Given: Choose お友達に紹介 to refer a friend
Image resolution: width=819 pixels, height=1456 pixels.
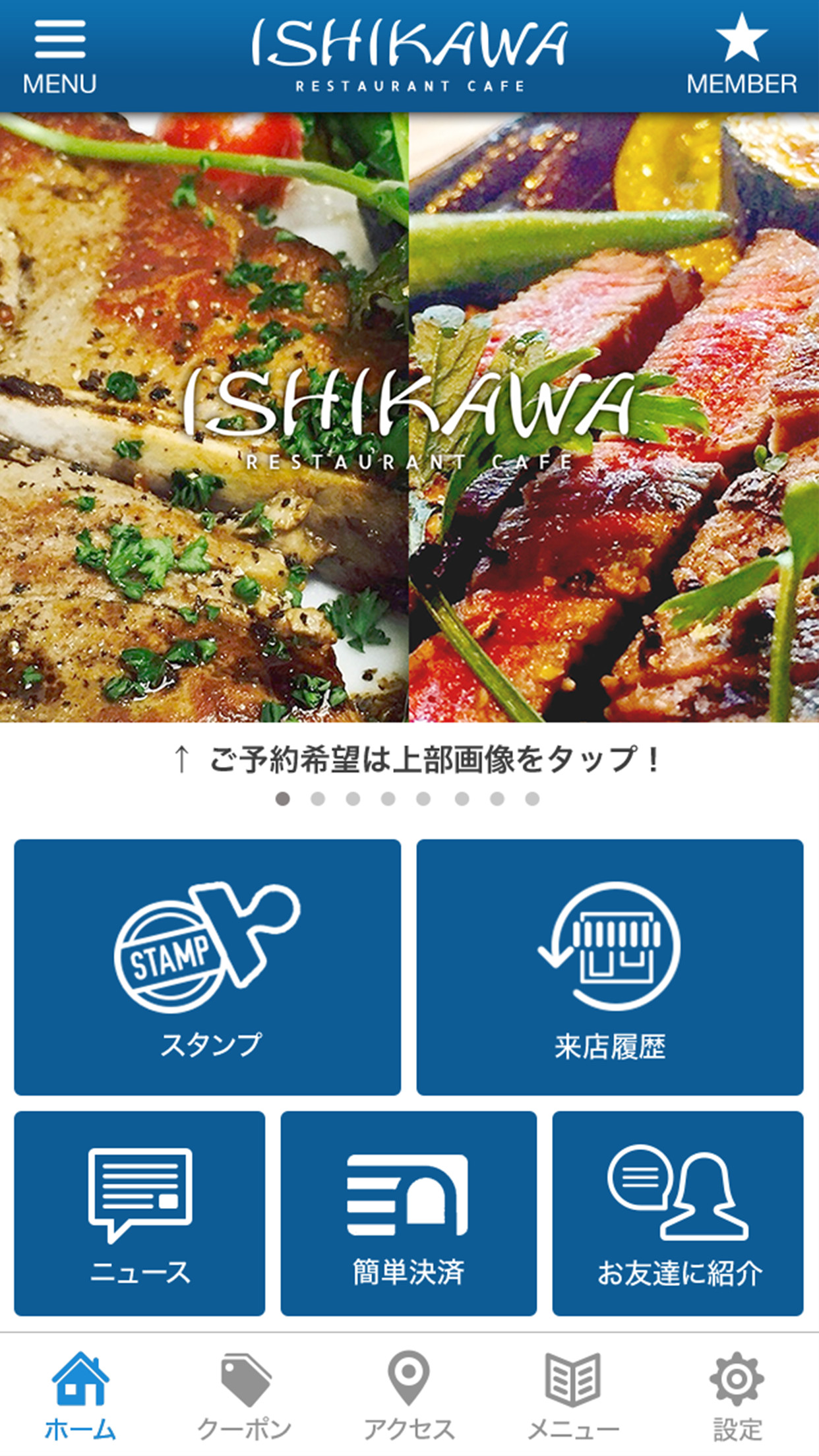Looking at the screenshot, I should pyautogui.click(x=678, y=1213).
